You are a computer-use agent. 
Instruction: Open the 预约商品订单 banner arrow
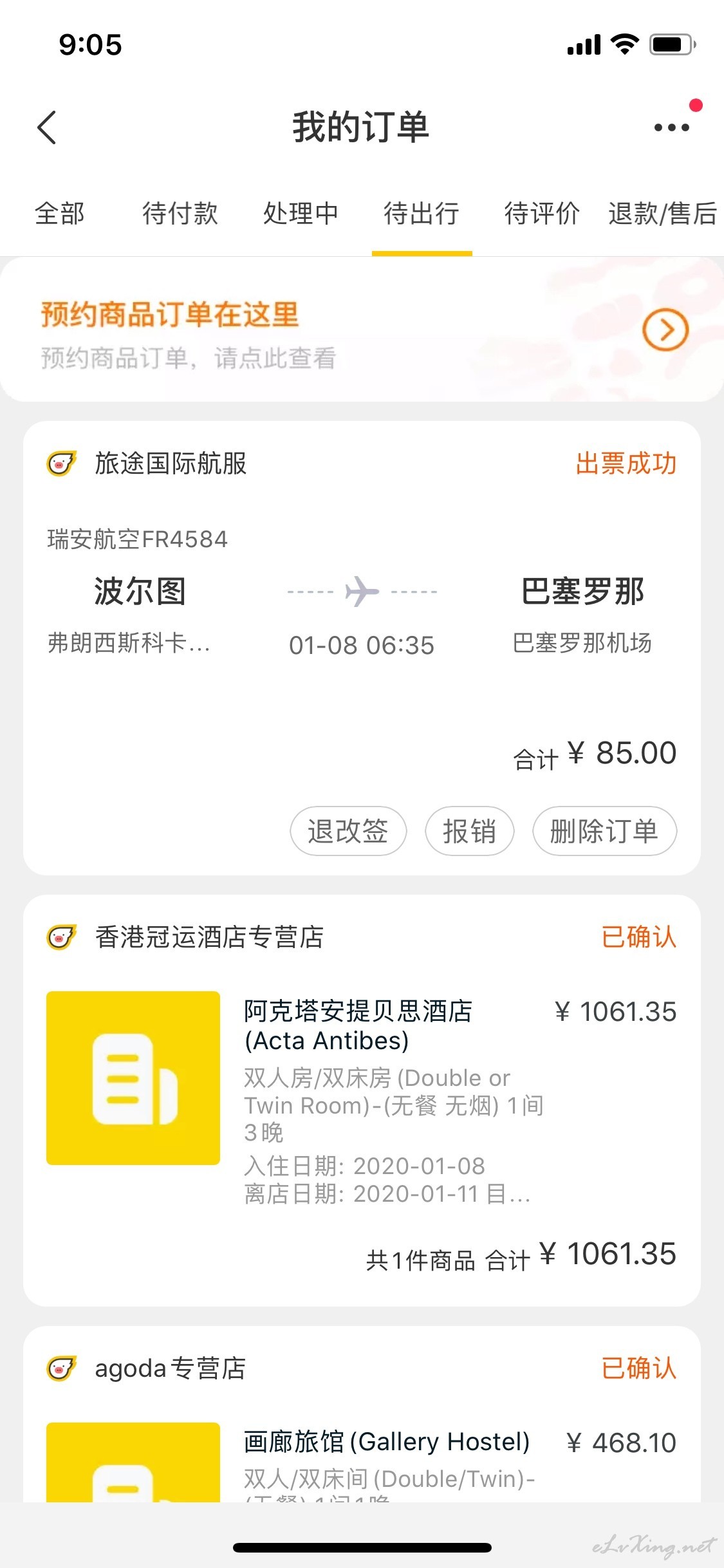(x=665, y=330)
